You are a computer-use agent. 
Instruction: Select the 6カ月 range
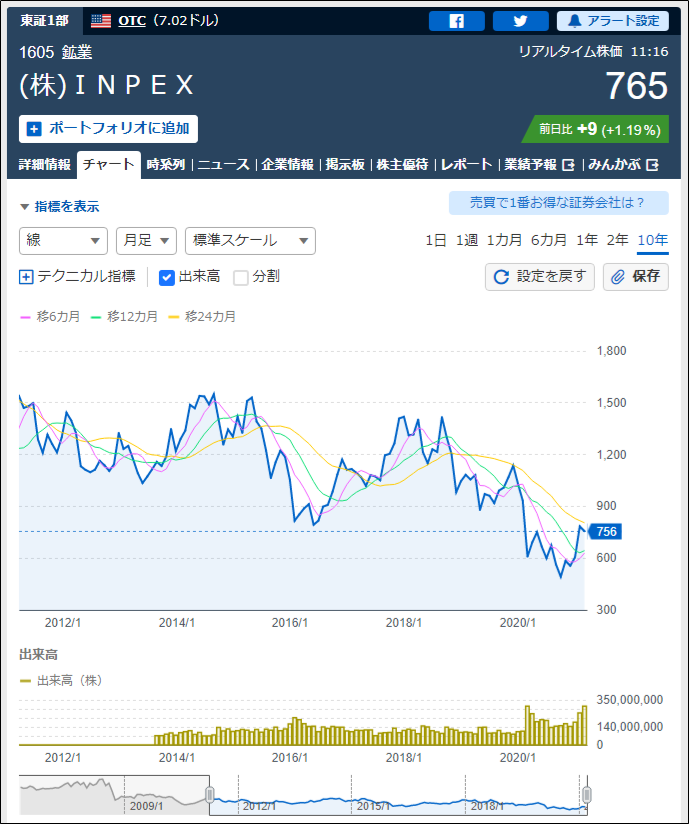click(549, 240)
